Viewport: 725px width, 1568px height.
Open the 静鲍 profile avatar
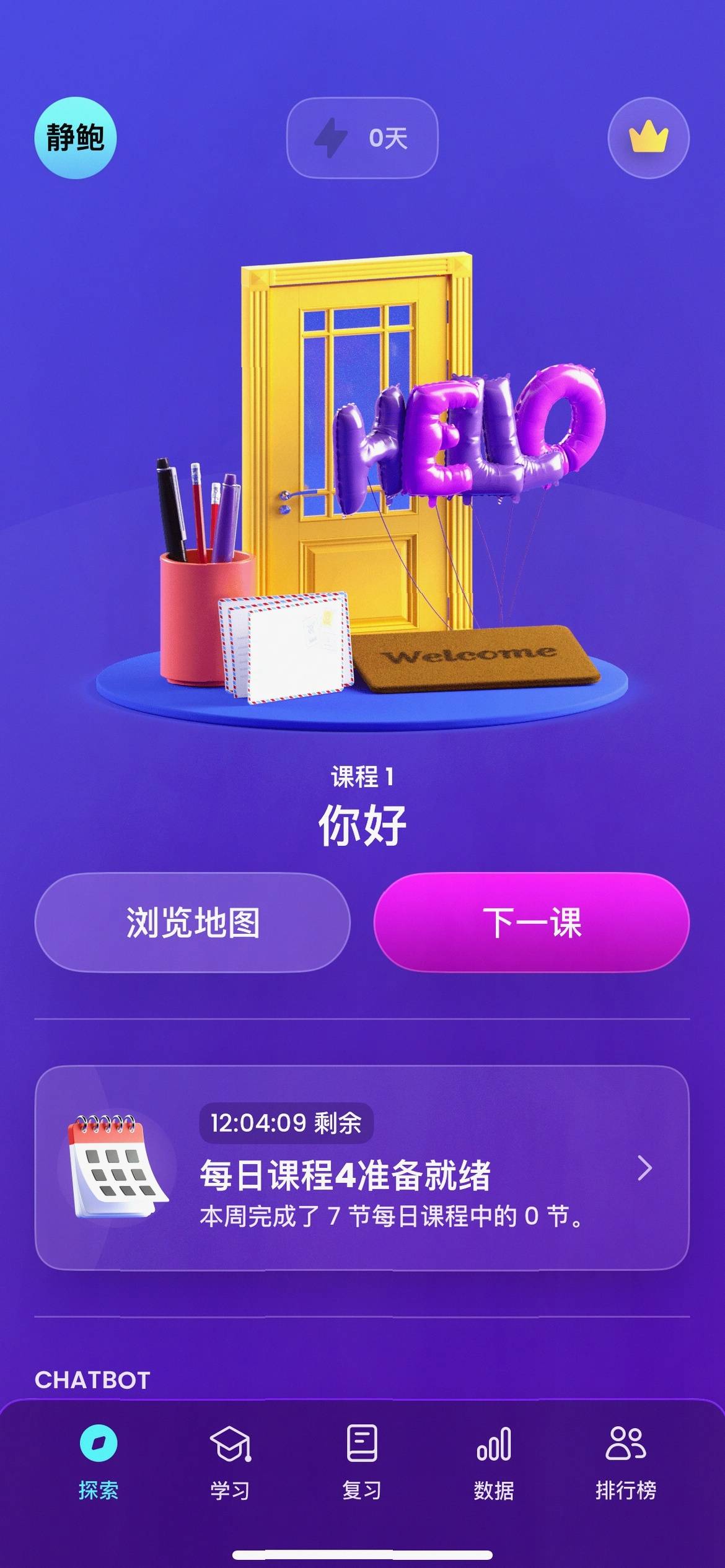click(x=75, y=137)
